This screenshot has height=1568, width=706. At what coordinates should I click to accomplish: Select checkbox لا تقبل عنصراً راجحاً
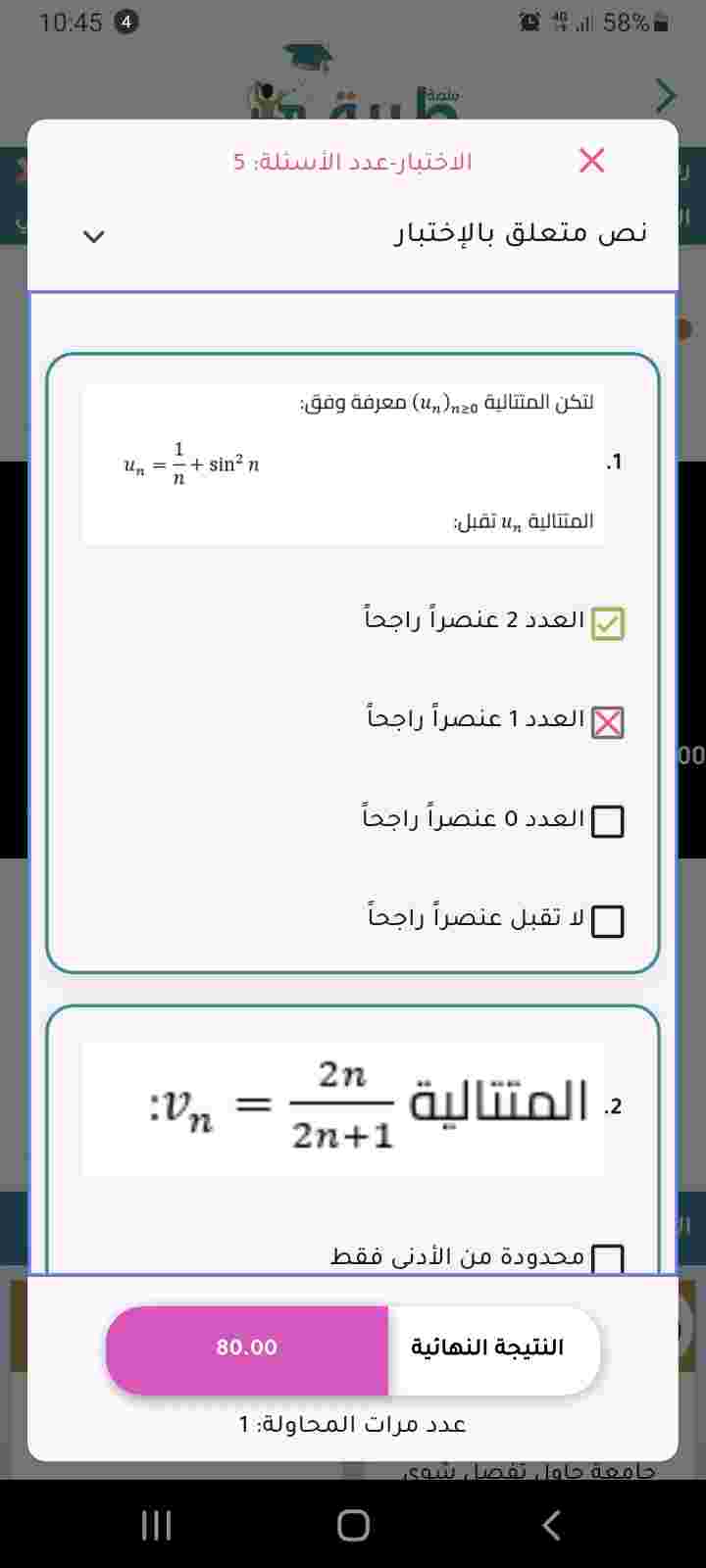coord(607,920)
